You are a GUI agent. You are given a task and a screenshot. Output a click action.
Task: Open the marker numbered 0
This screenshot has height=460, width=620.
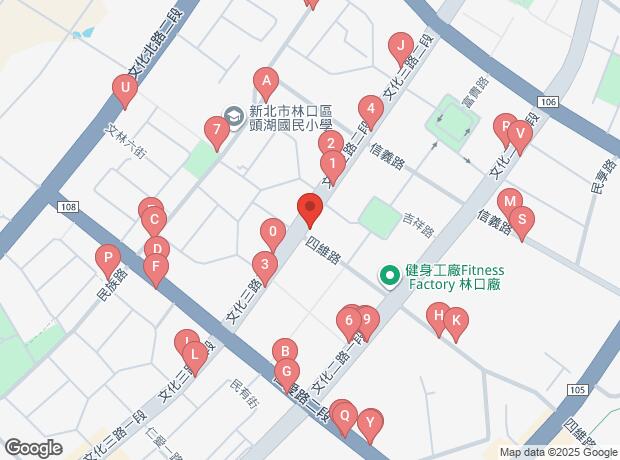tap(272, 234)
